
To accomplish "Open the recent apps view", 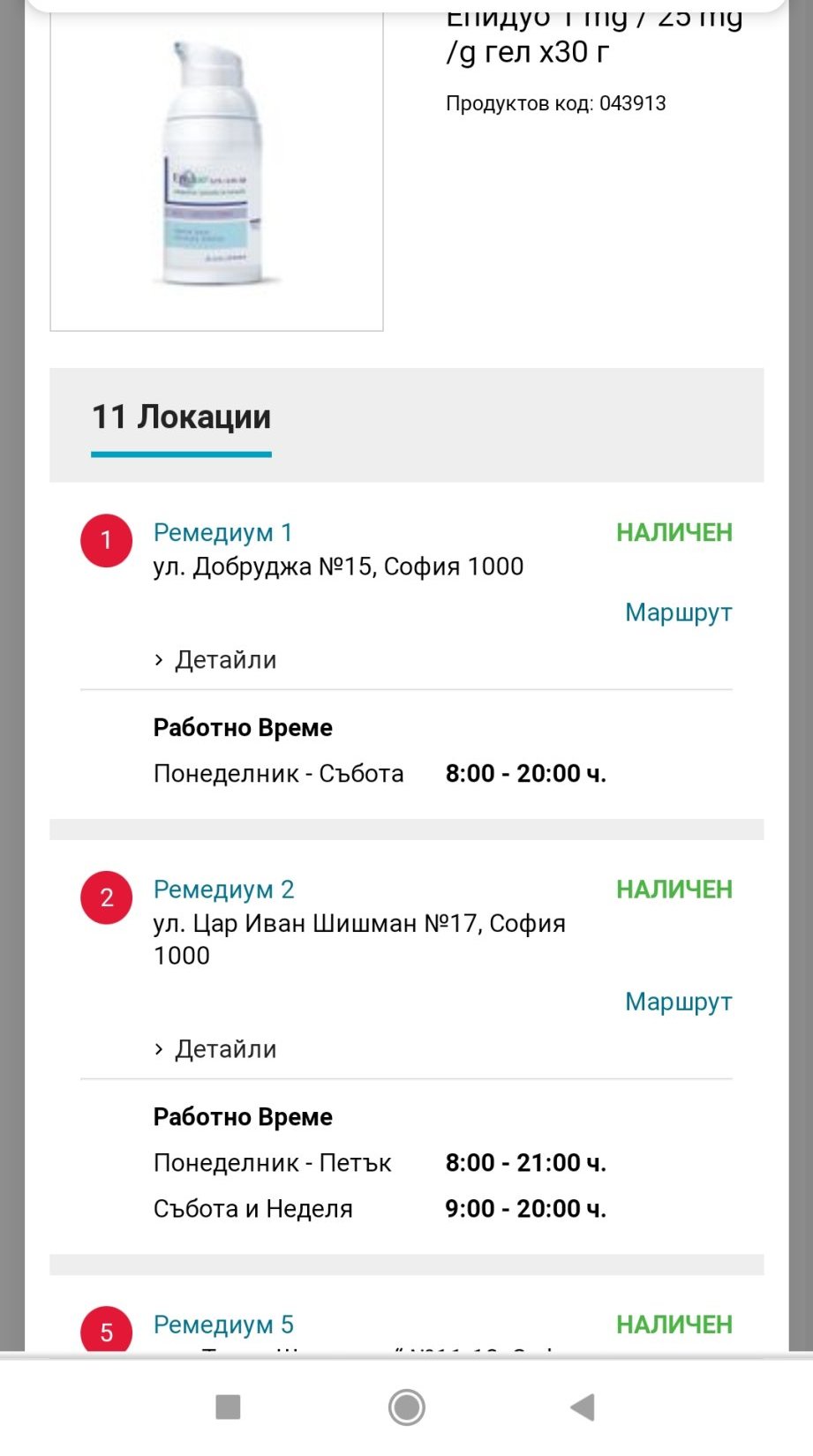I will click(229, 1407).
